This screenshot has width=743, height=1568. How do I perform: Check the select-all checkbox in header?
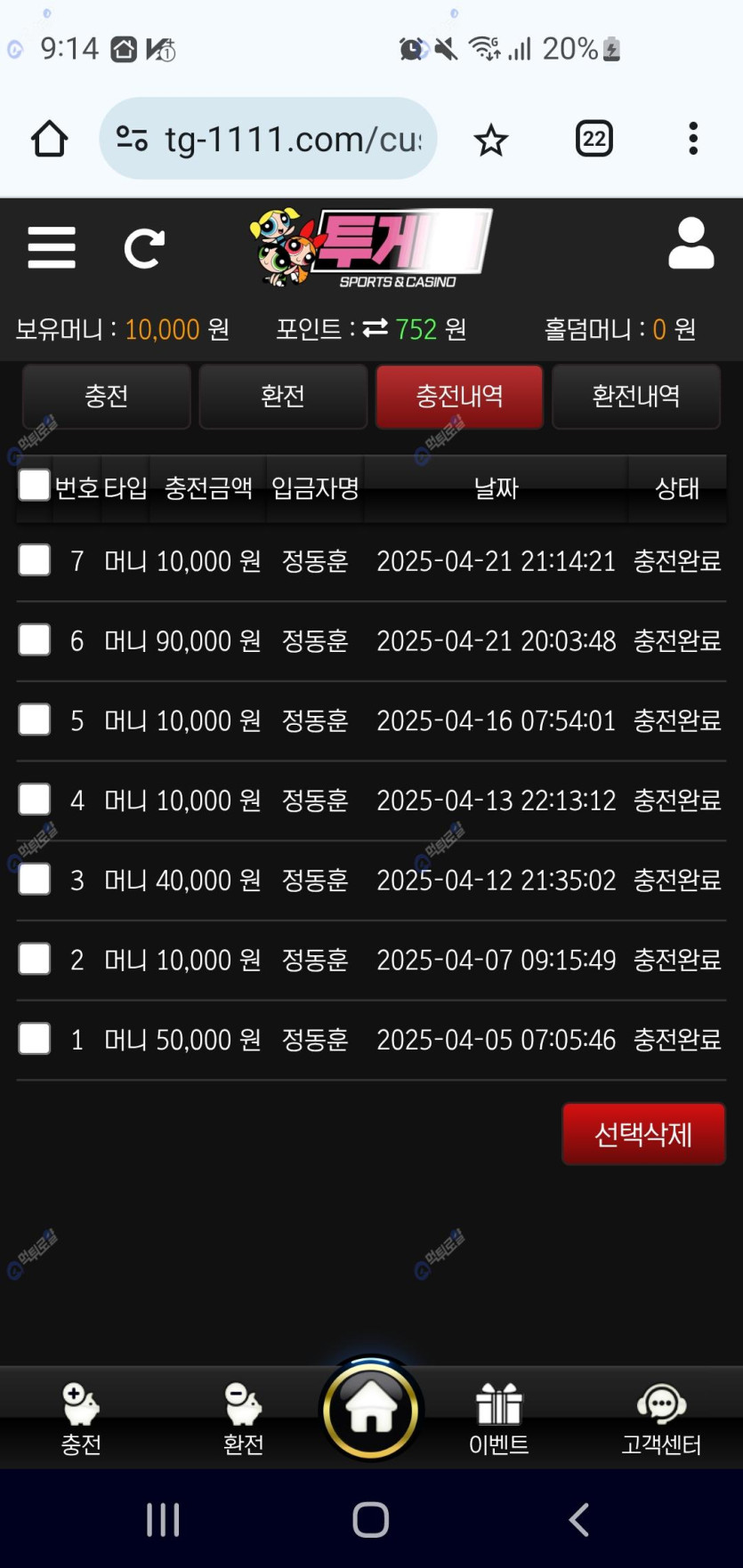pos(35,485)
